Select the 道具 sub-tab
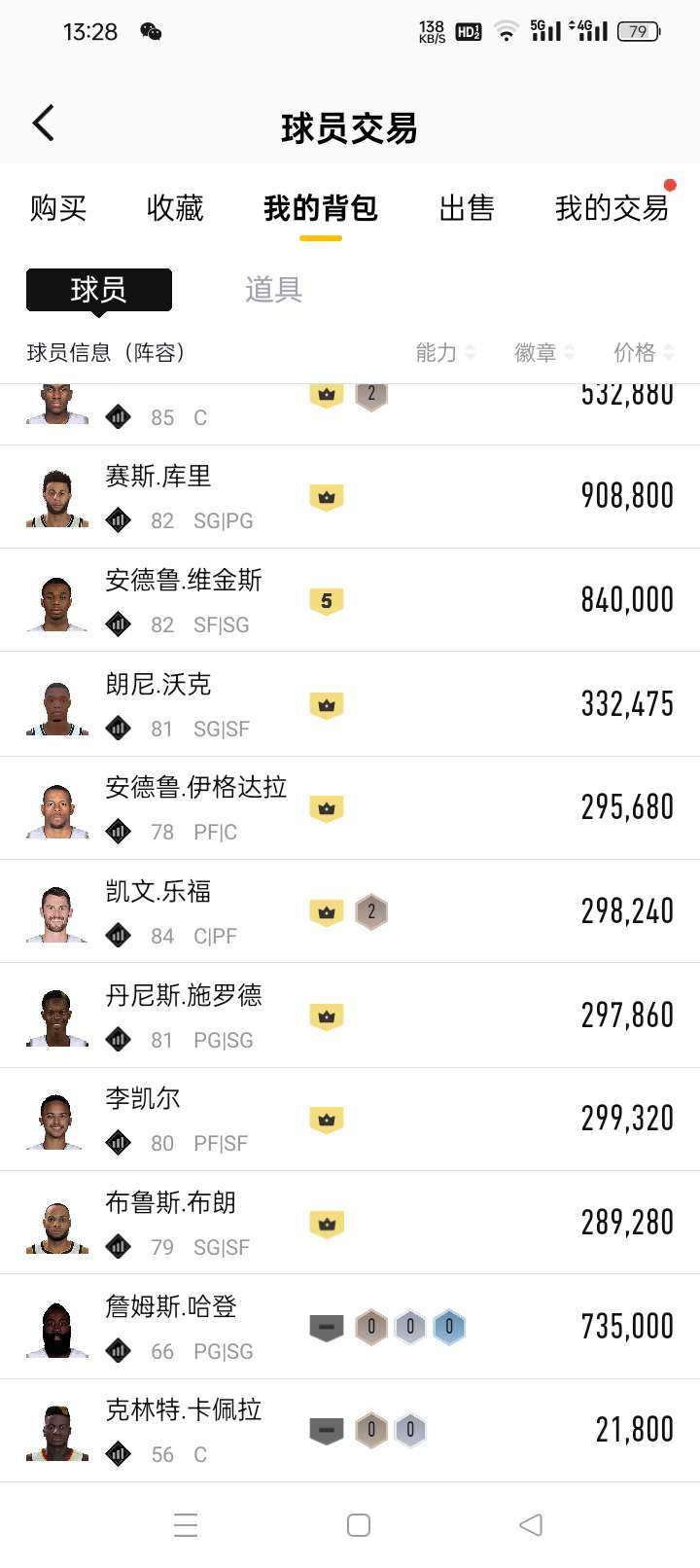The height and width of the screenshot is (1568, 700). click(273, 290)
